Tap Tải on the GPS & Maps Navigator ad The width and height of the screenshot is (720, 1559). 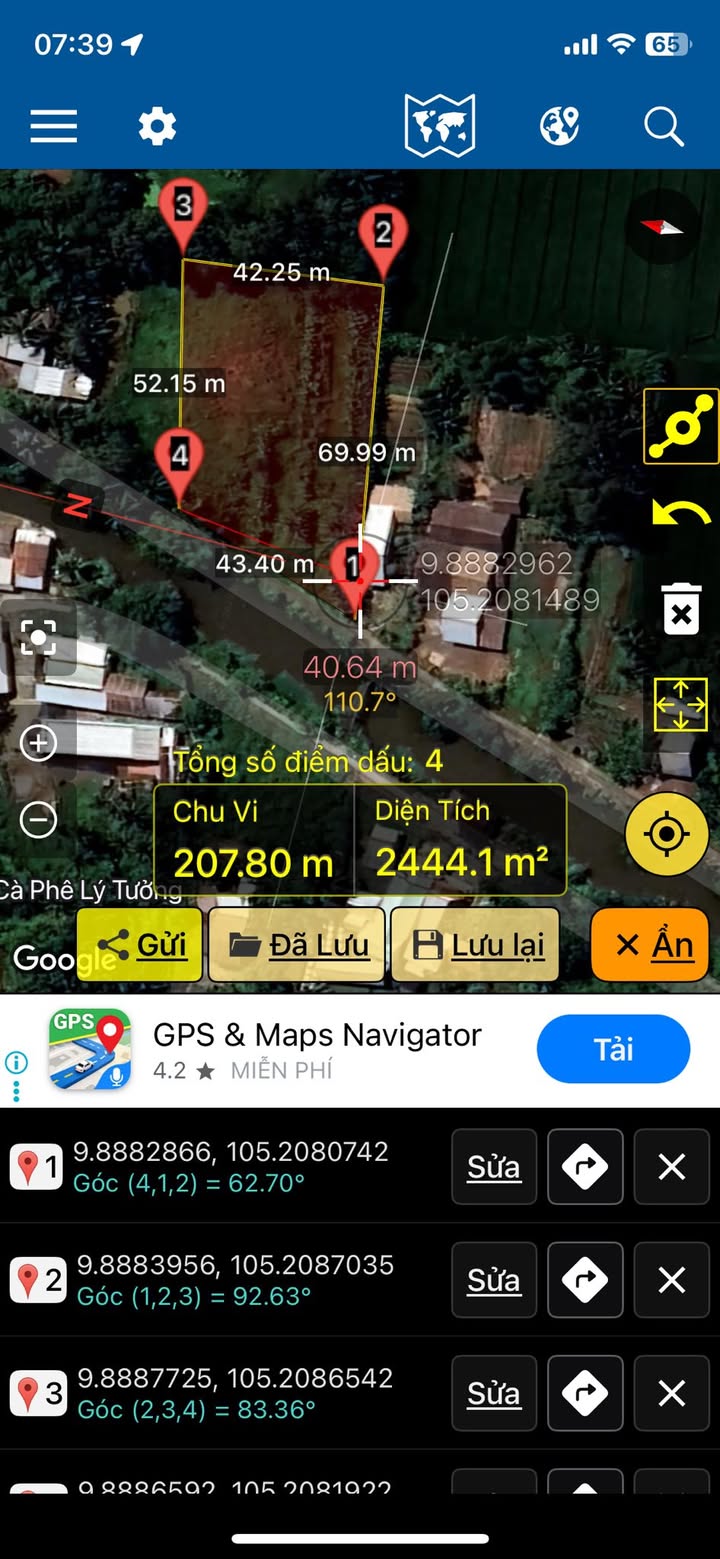point(613,1049)
